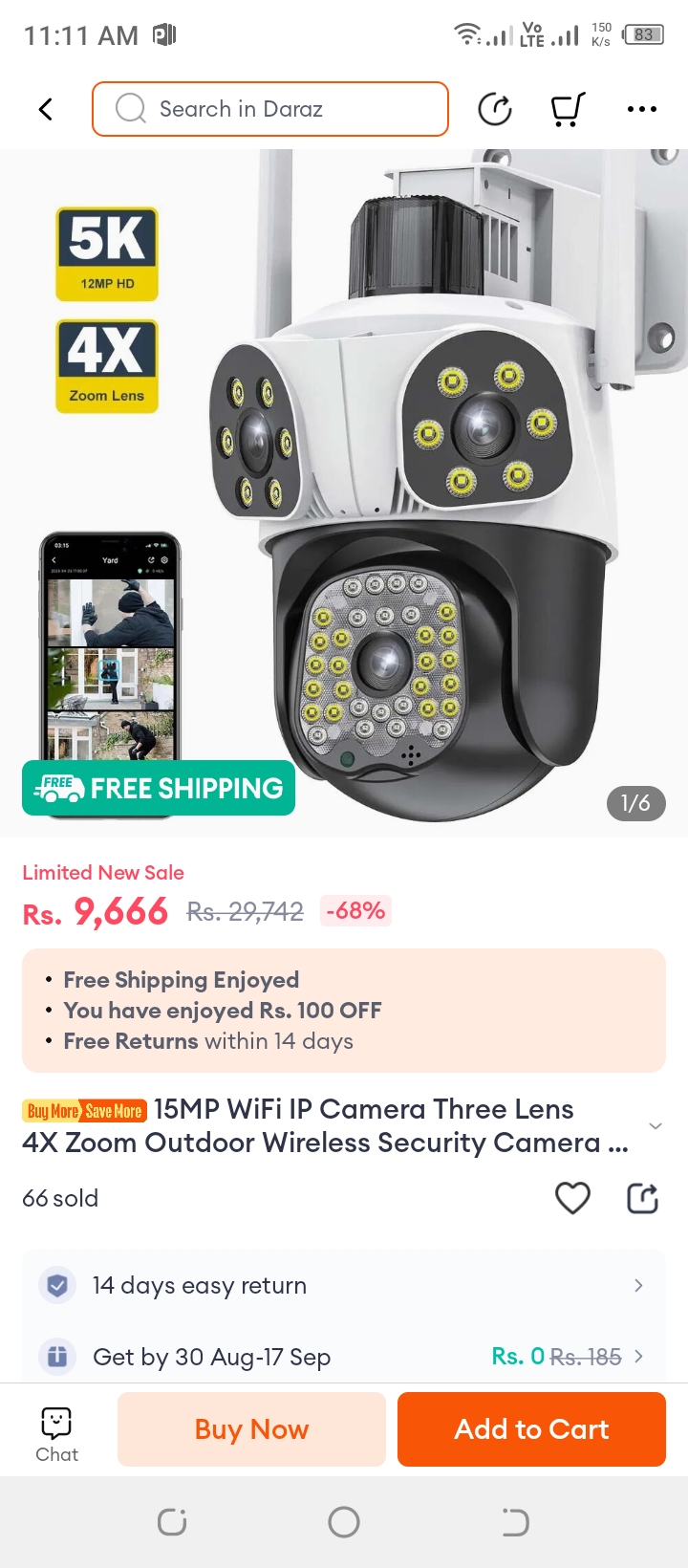Expand the full product title
This screenshot has height=1568, width=688.
coord(656,1125)
